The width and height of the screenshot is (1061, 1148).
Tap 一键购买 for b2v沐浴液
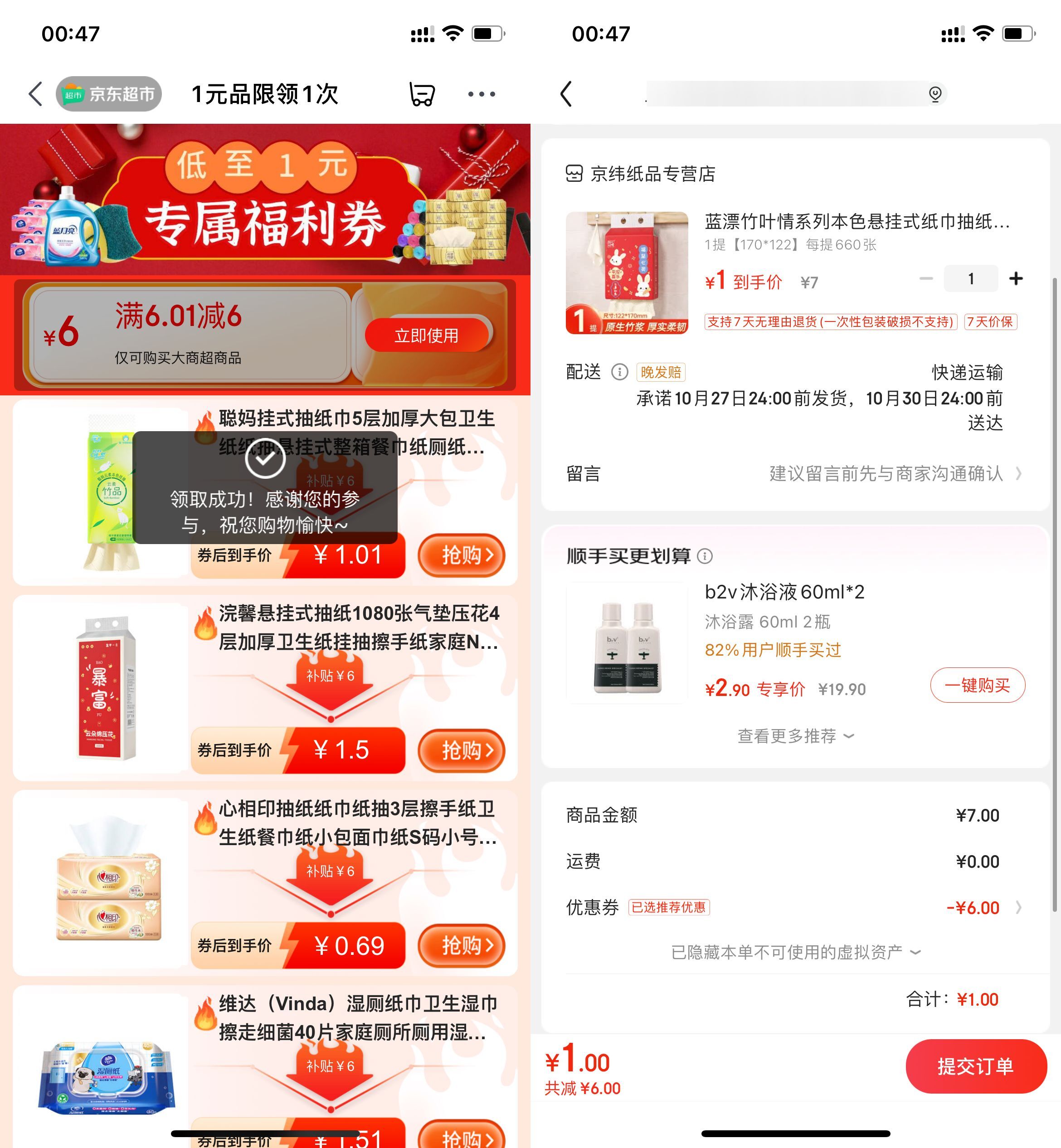tap(977, 685)
